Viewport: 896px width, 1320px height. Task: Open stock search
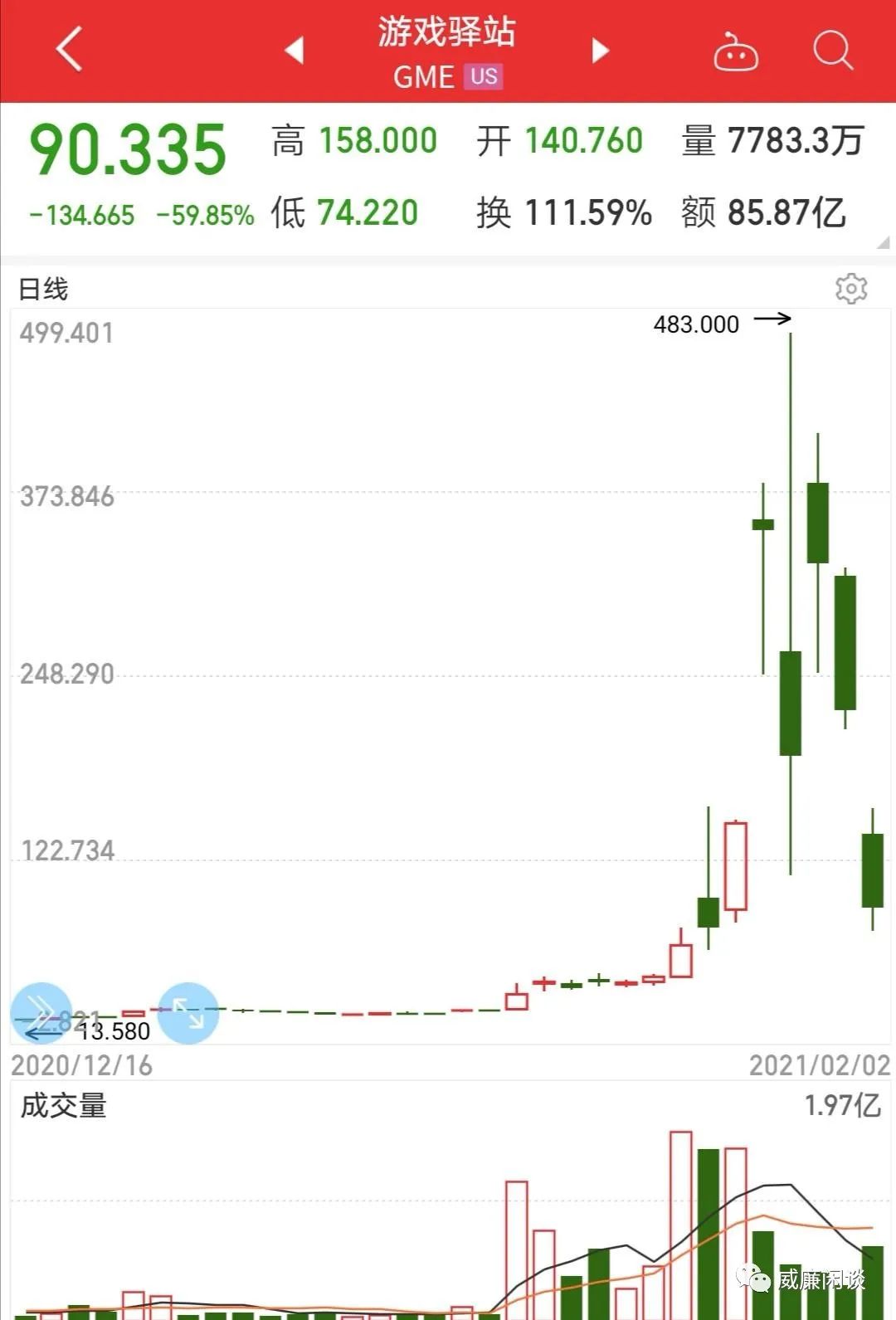point(832,51)
